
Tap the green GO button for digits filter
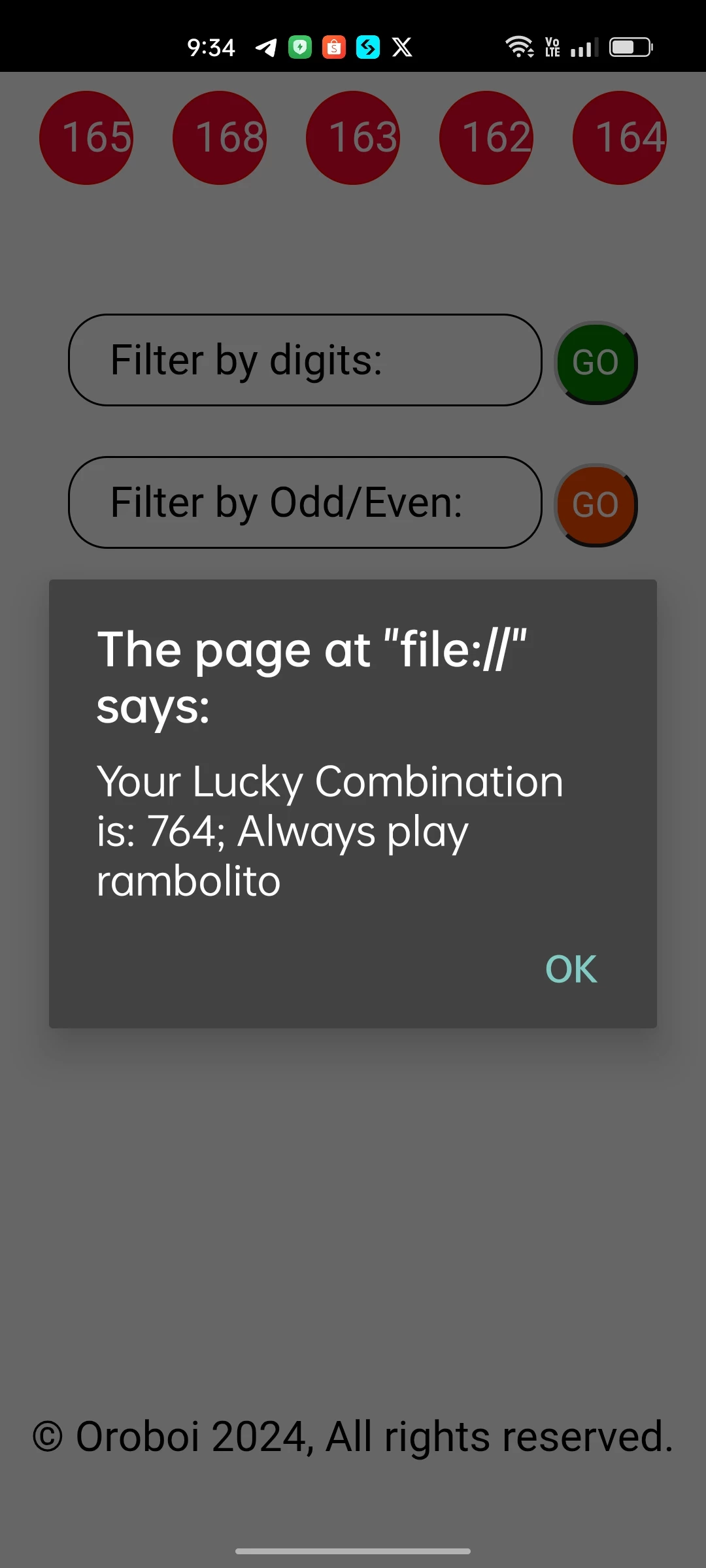click(x=596, y=363)
